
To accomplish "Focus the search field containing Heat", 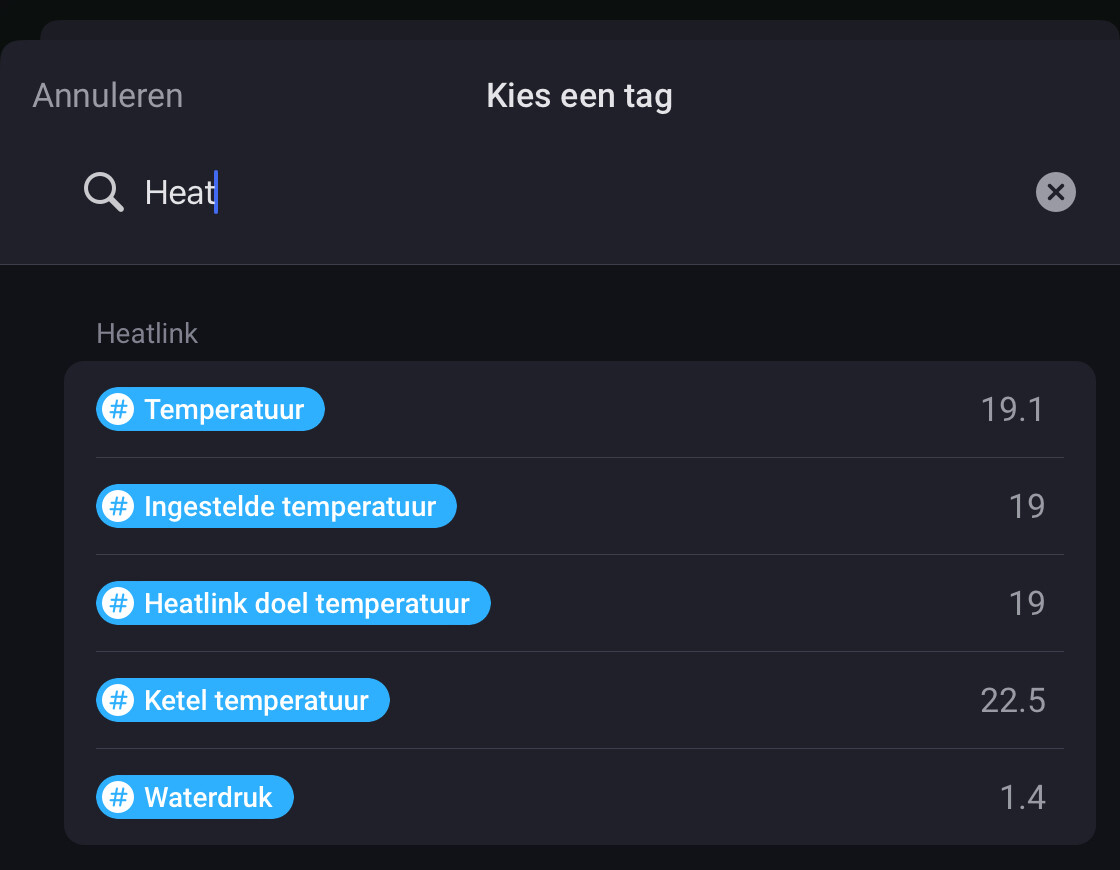I will [x=560, y=192].
